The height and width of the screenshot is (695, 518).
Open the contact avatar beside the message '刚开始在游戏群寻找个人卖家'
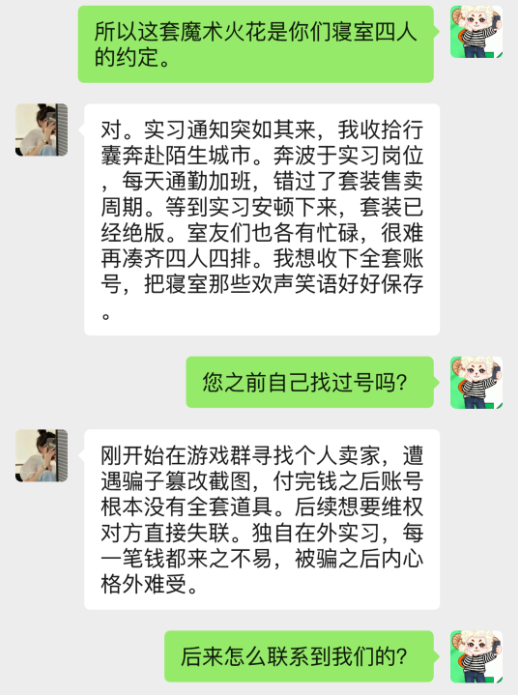[x=42, y=455]
